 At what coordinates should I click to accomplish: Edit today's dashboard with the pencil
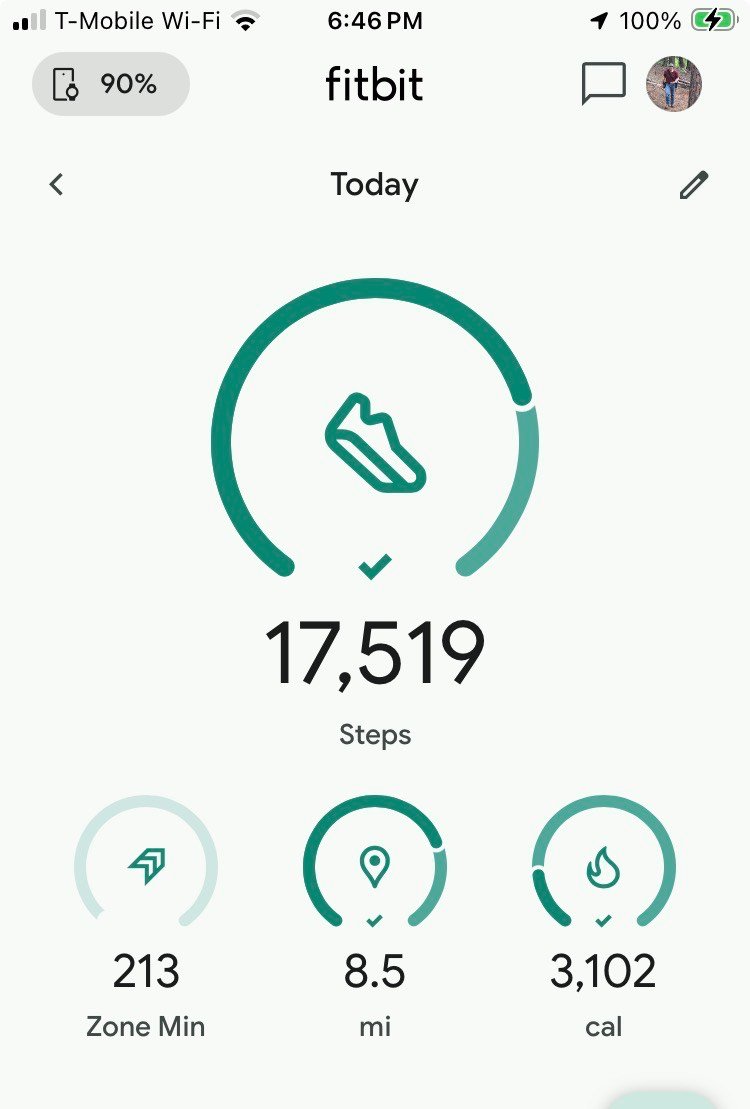(x=693, y=185)
